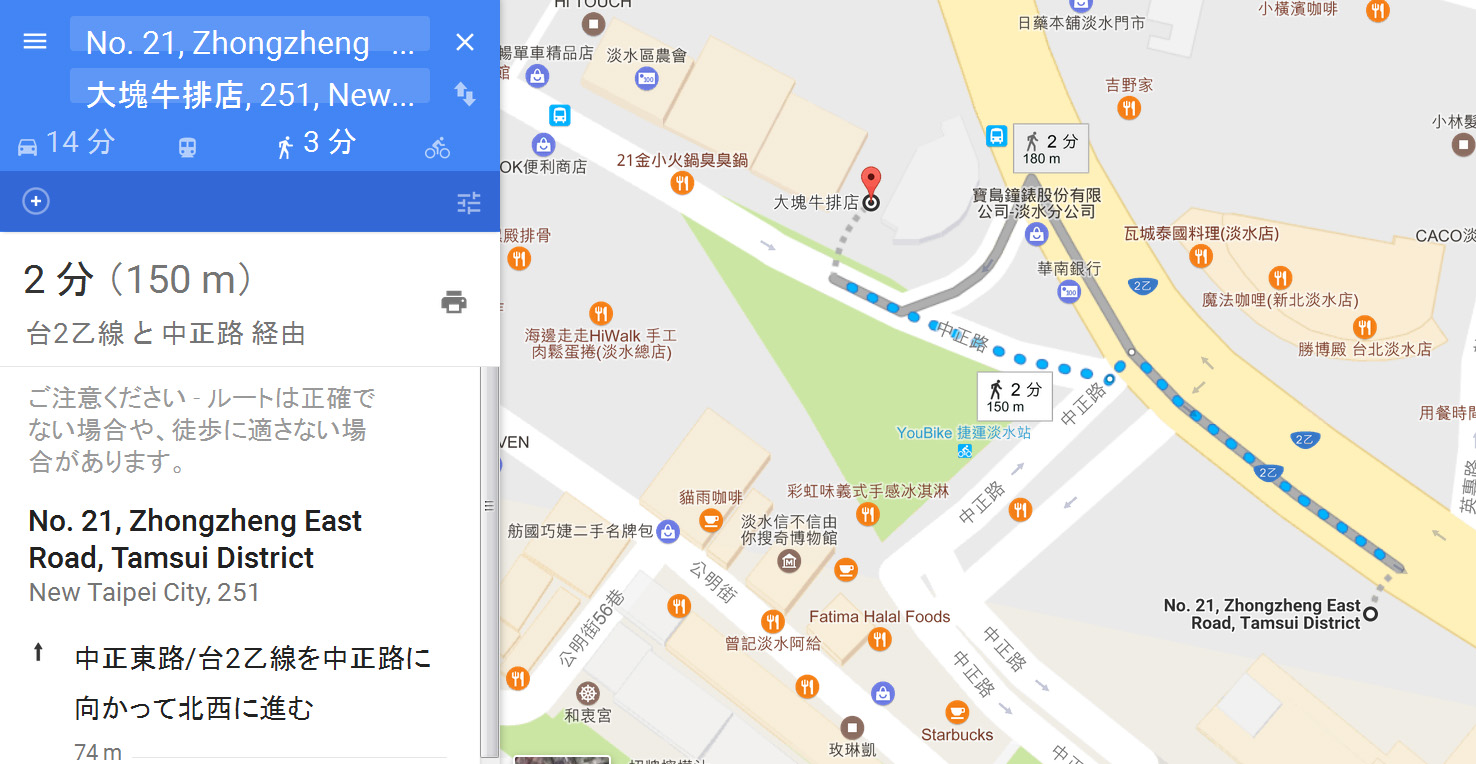This screenshot has height=764, width=1476.
Task: Open the hamburger menu
Action: coord(35,42)
